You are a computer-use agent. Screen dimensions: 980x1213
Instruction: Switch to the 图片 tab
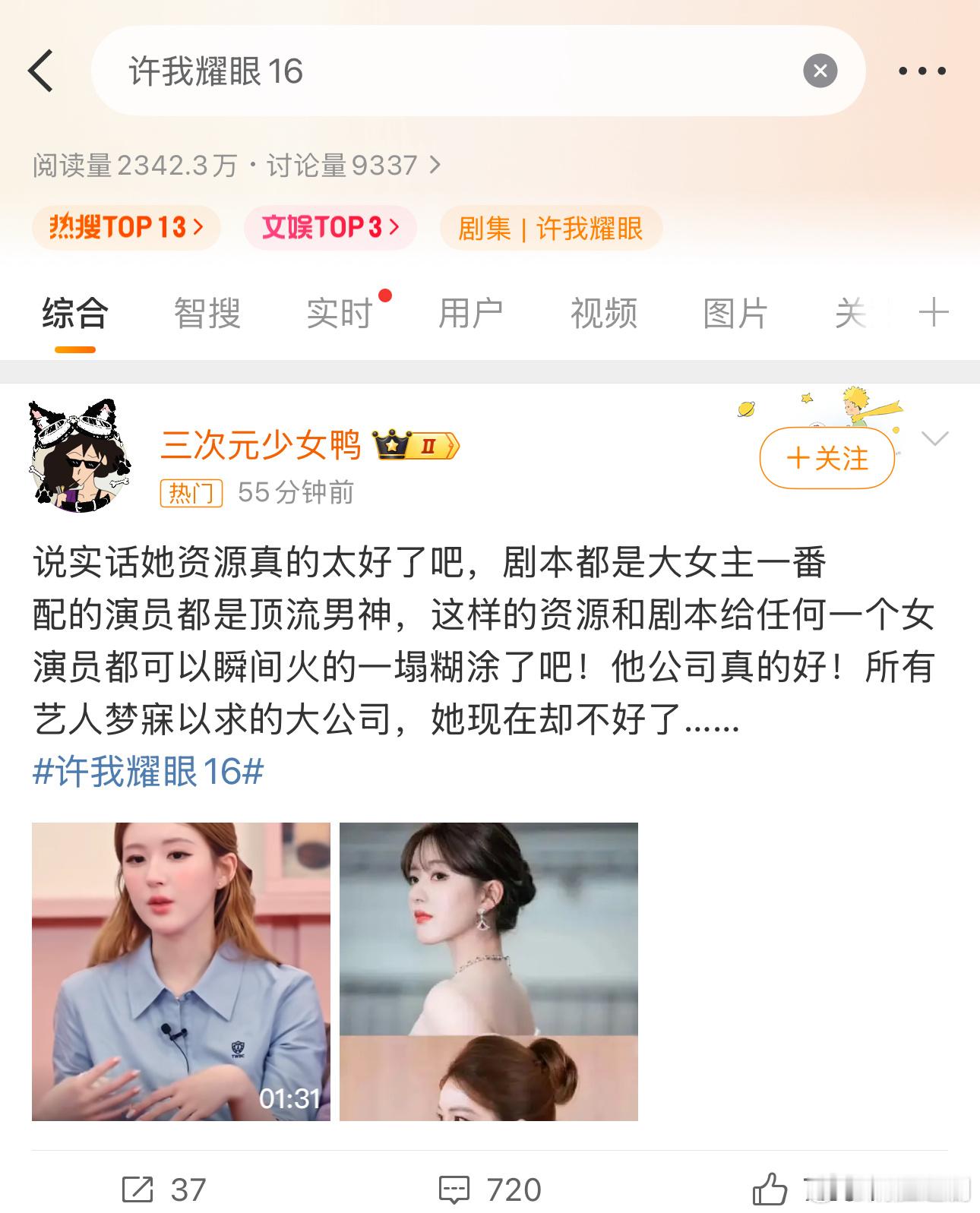tap(735, 313)
